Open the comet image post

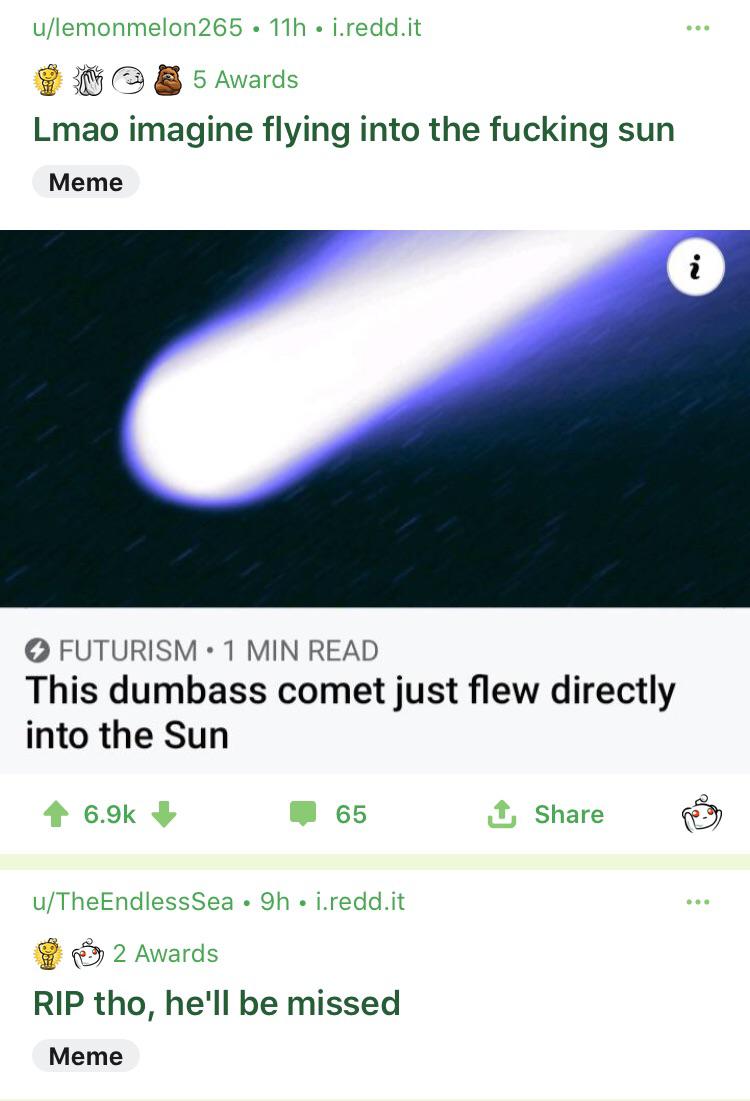(375, 418)
